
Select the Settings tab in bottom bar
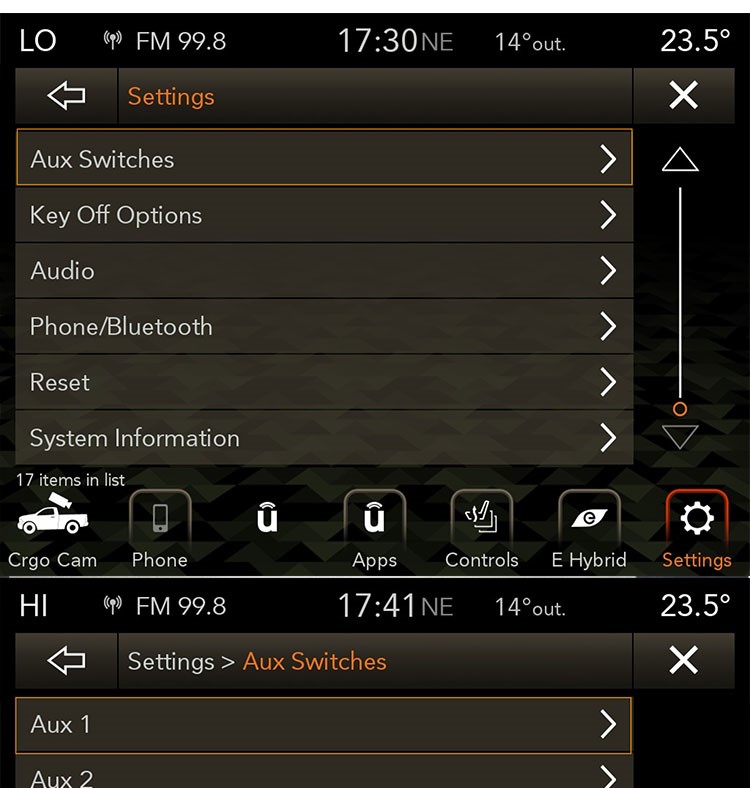696,531
